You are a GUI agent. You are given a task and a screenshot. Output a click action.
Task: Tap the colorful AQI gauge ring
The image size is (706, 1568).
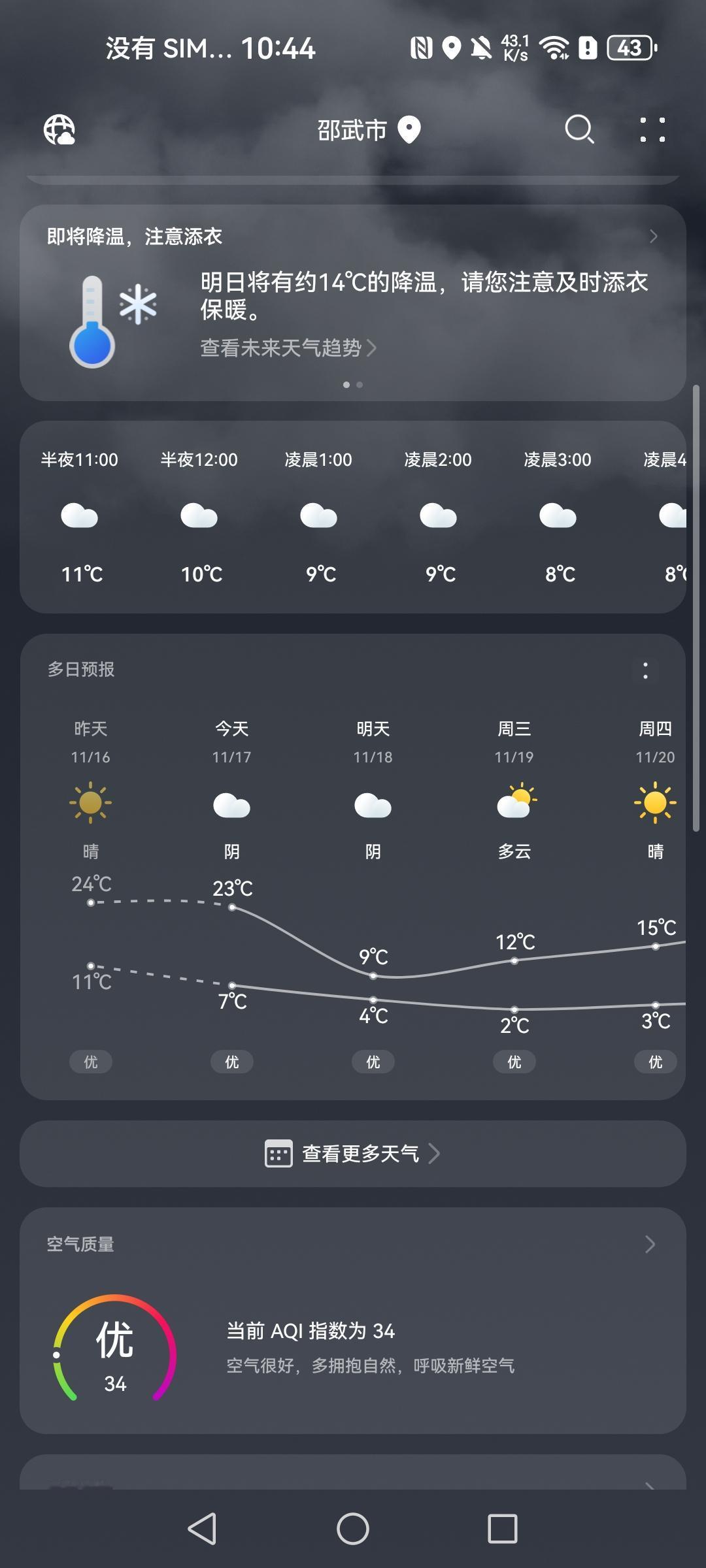coord(114,1347)
